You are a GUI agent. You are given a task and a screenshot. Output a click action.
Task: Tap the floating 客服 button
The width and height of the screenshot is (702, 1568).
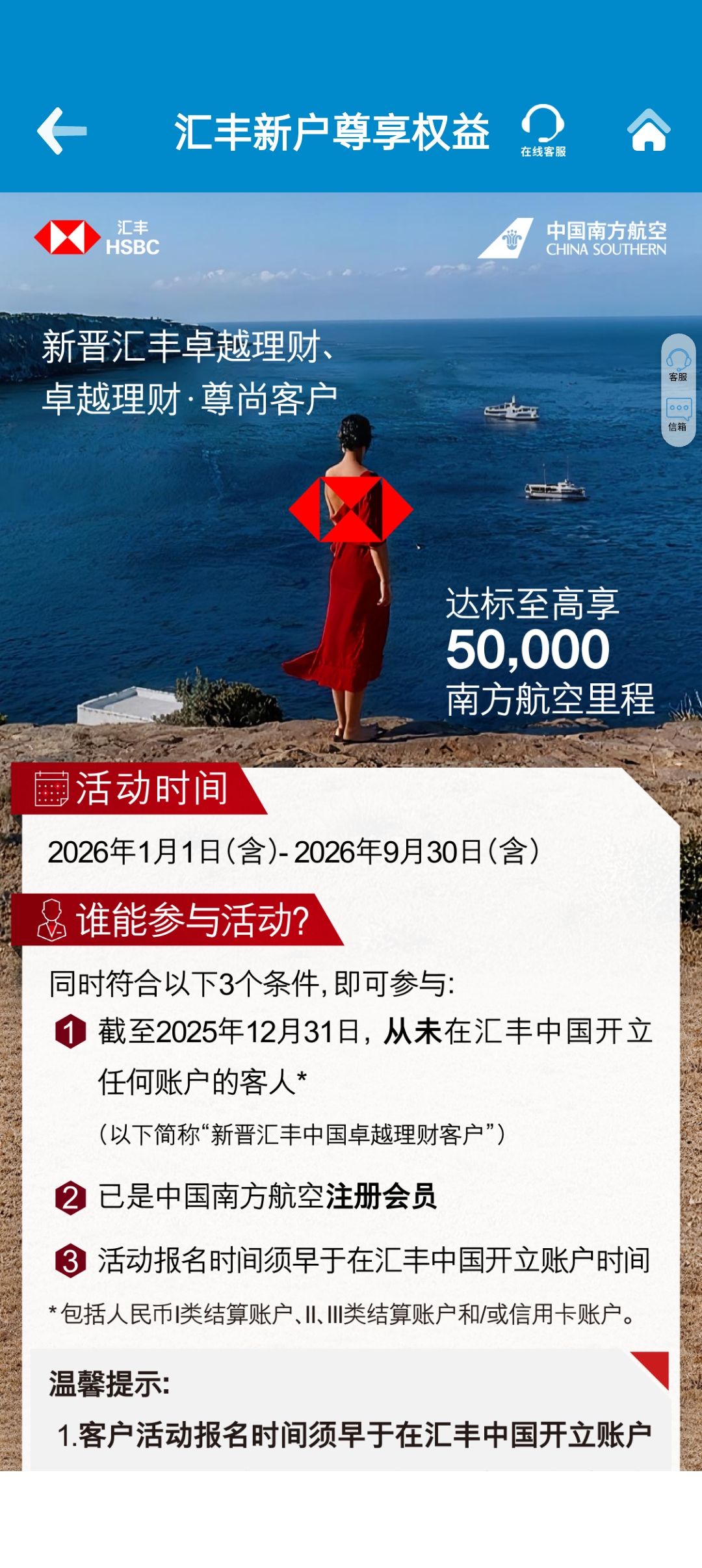pyautogui.click(x=678, y=365)
